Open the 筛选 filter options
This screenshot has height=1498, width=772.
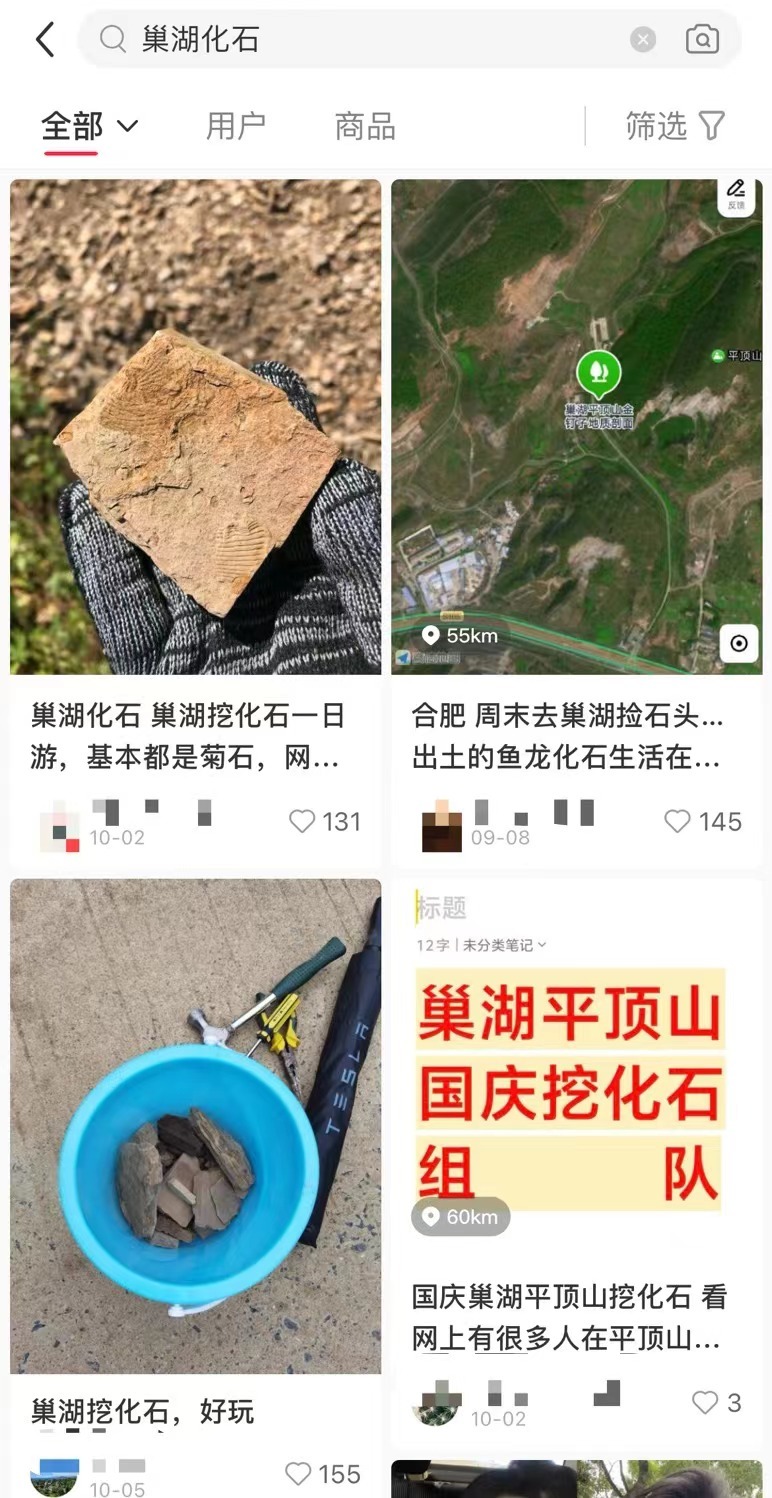pos(676,126)
